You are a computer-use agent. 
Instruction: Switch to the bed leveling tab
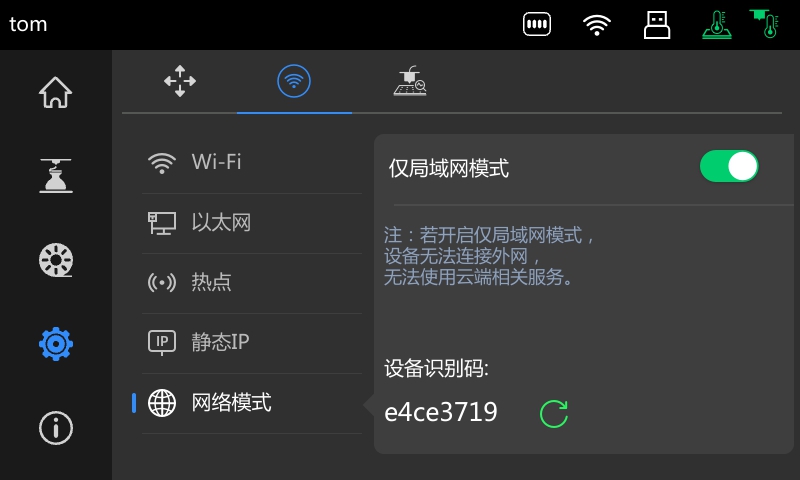point(409,81)
